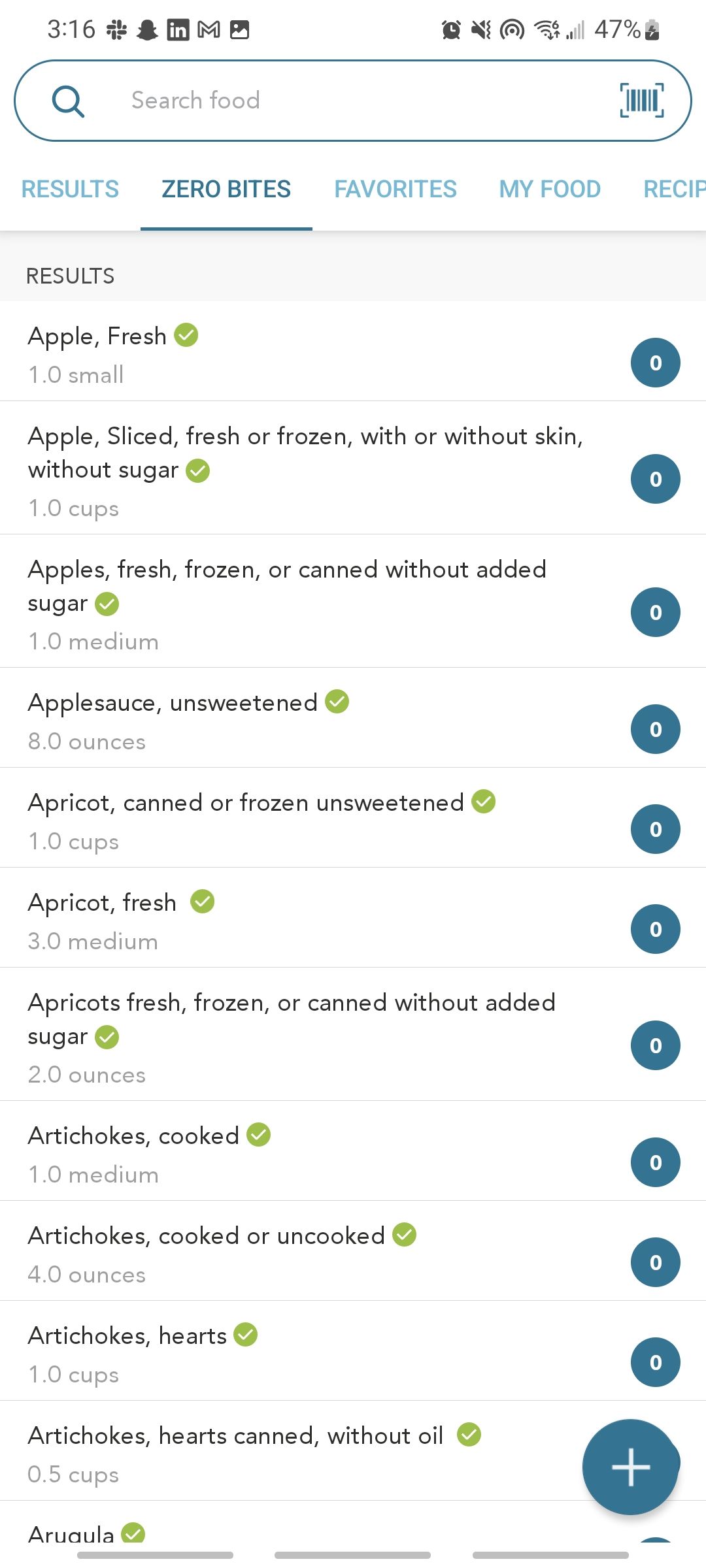Tap the green verified checkmark on Applesauce, unsweetened
This screenshot has width=706, height=1568.
point(336,702)
